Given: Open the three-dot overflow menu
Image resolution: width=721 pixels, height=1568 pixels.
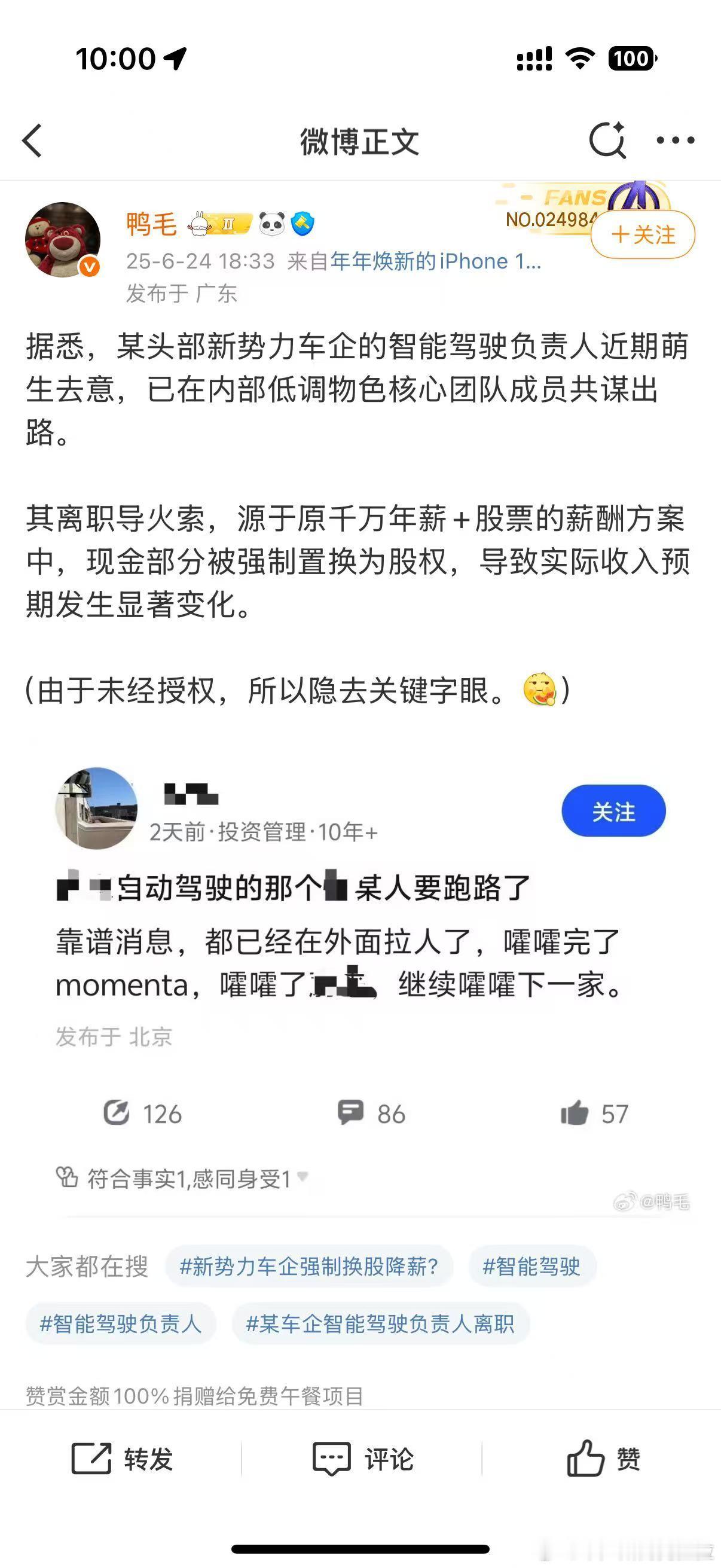Looking at the screenshot, I should coord(676,141).
